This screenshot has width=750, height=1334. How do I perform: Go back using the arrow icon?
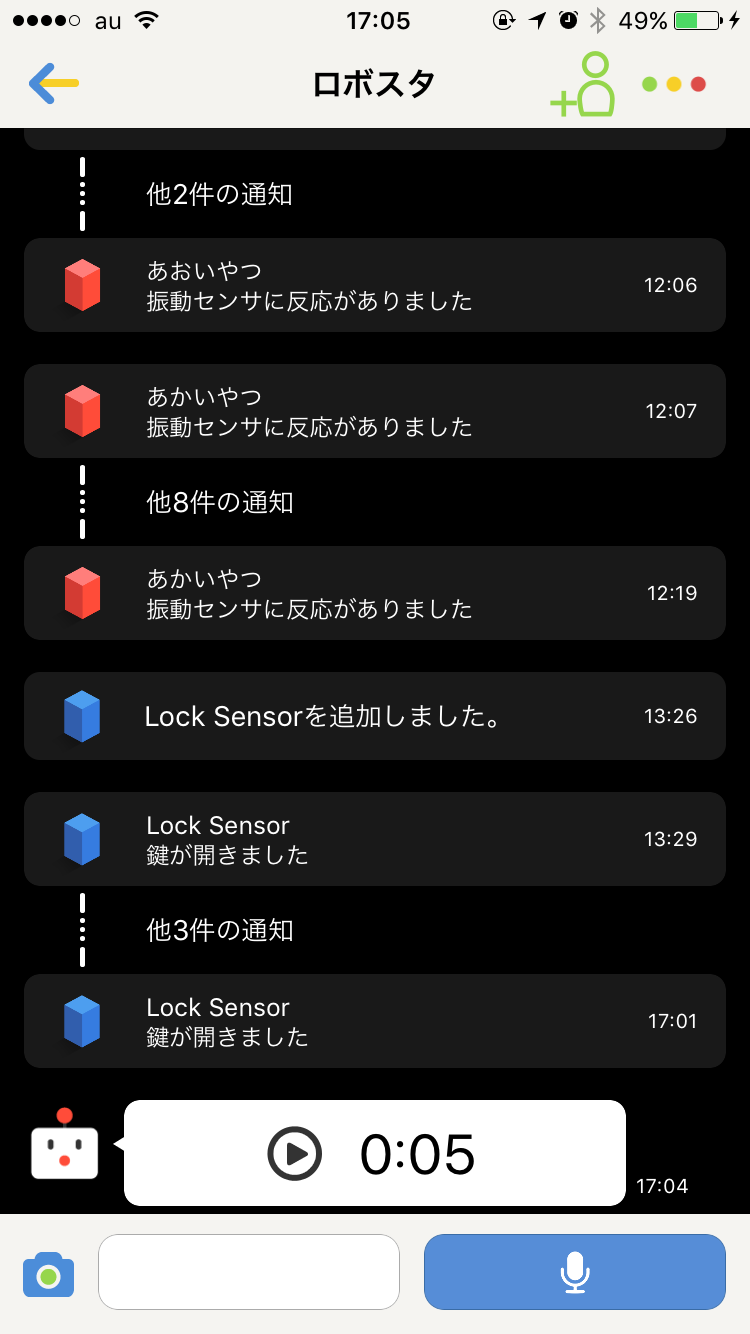coord(52,84)
